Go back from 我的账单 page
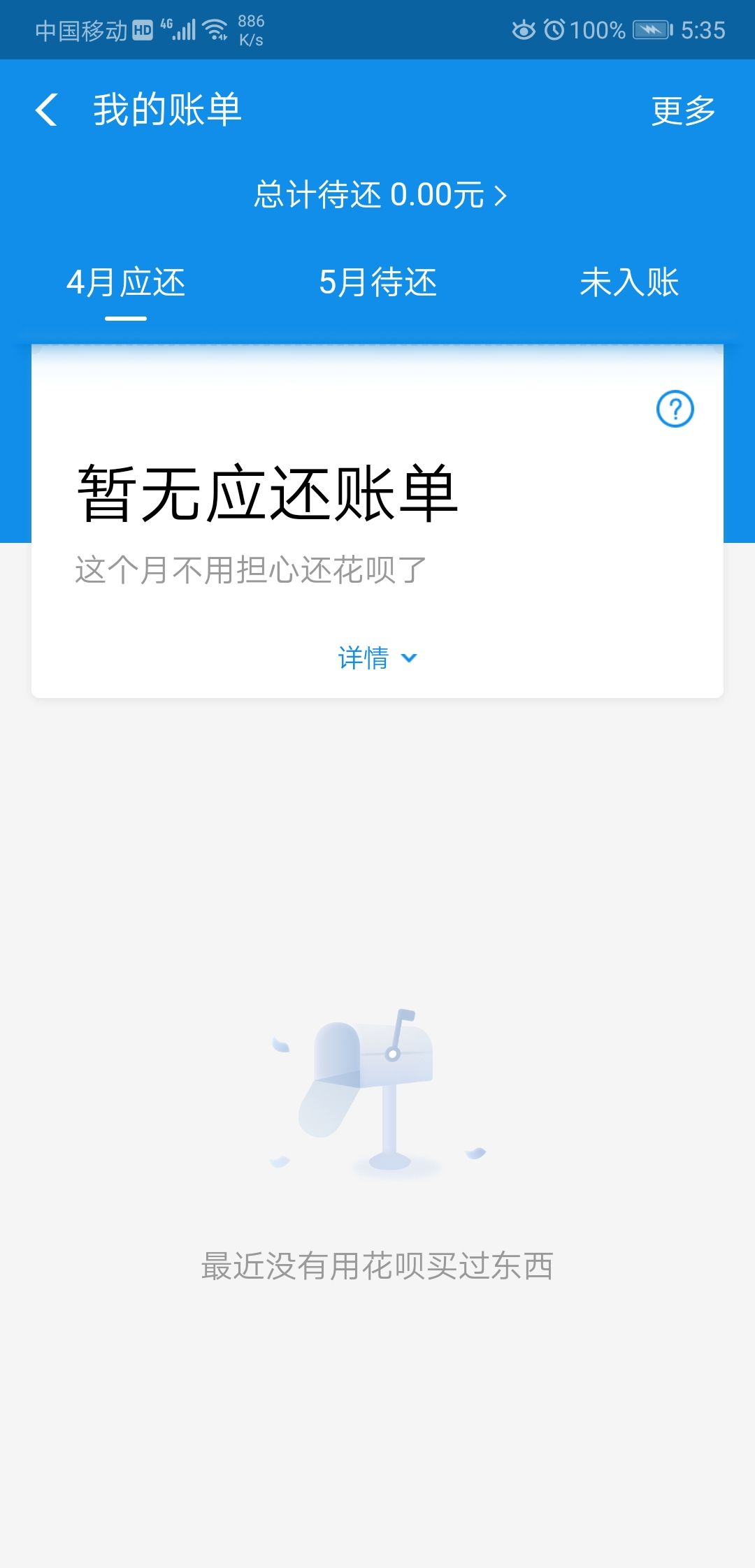Image resolution: width=755 pixels, height=1568 pixels. (46, 110)
